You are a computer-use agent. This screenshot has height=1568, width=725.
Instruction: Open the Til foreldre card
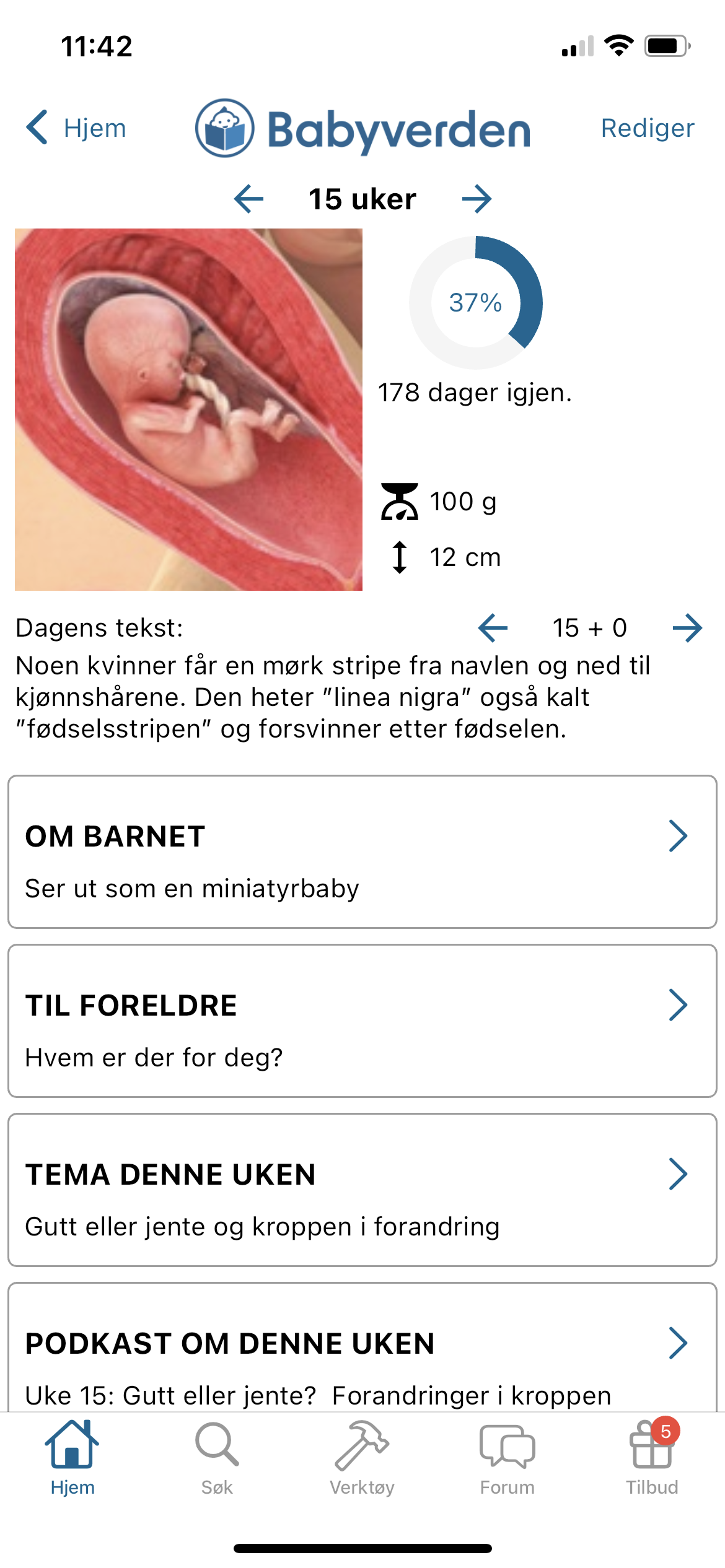click(x=362, y=1021)
